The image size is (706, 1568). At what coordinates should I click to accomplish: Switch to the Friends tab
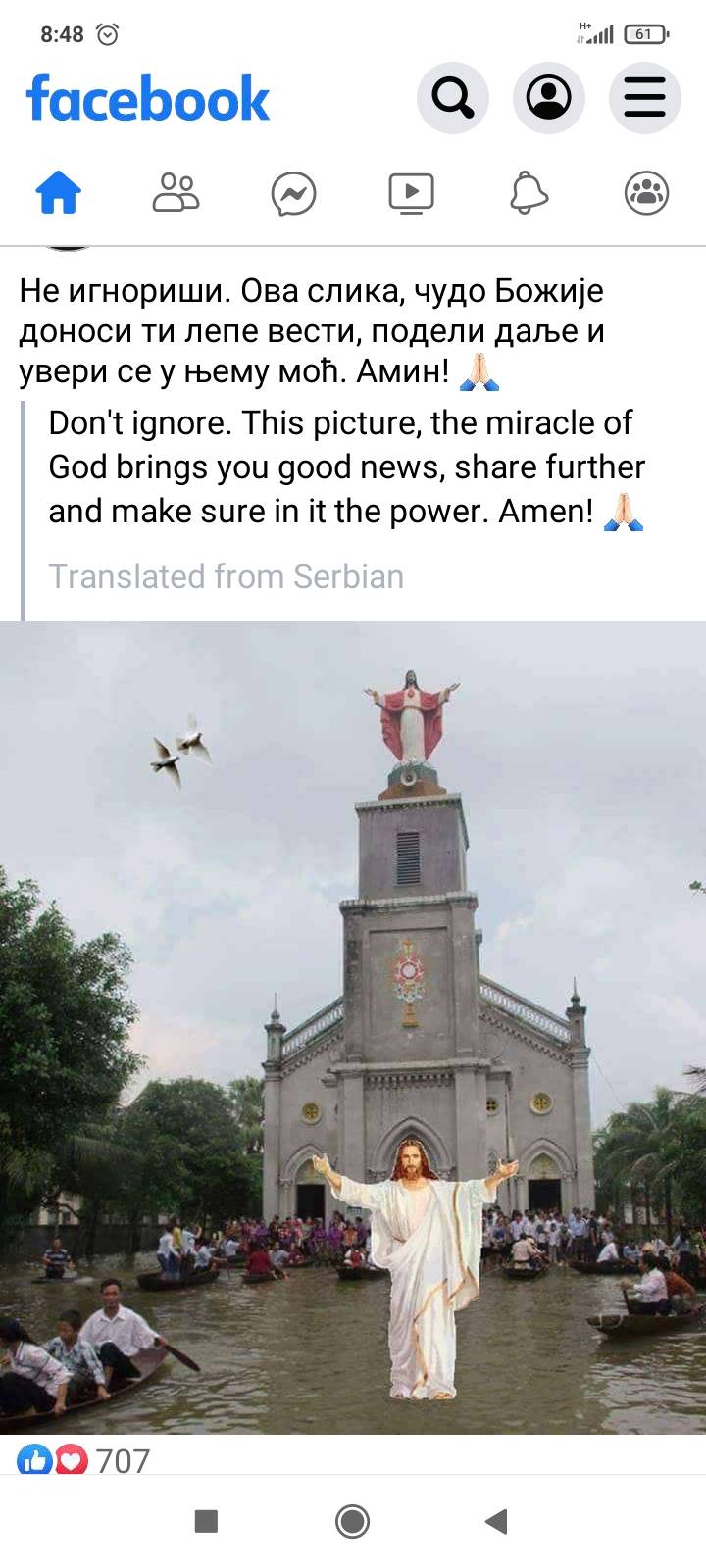pos(176,193)
